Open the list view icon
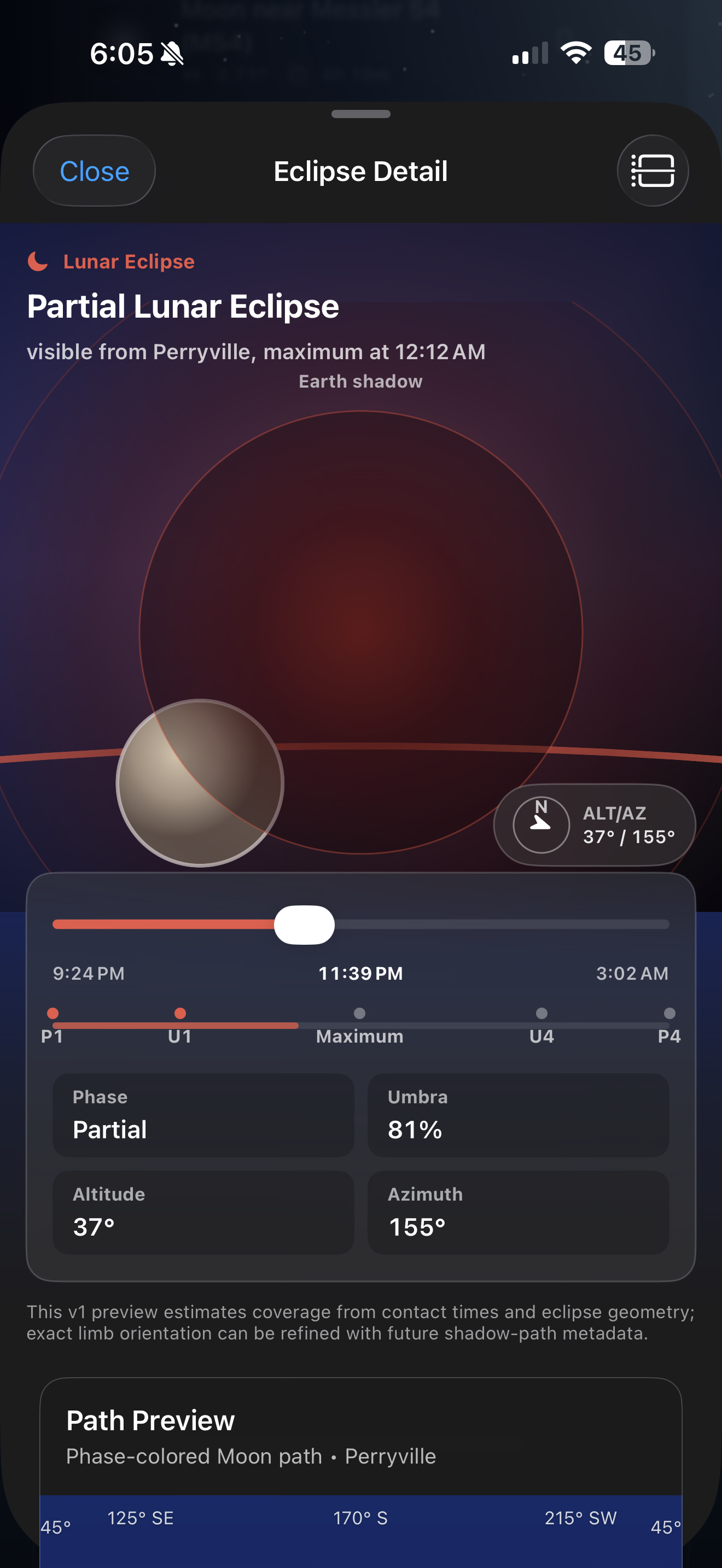This screenshot has height=1568, width=722. 653,171
